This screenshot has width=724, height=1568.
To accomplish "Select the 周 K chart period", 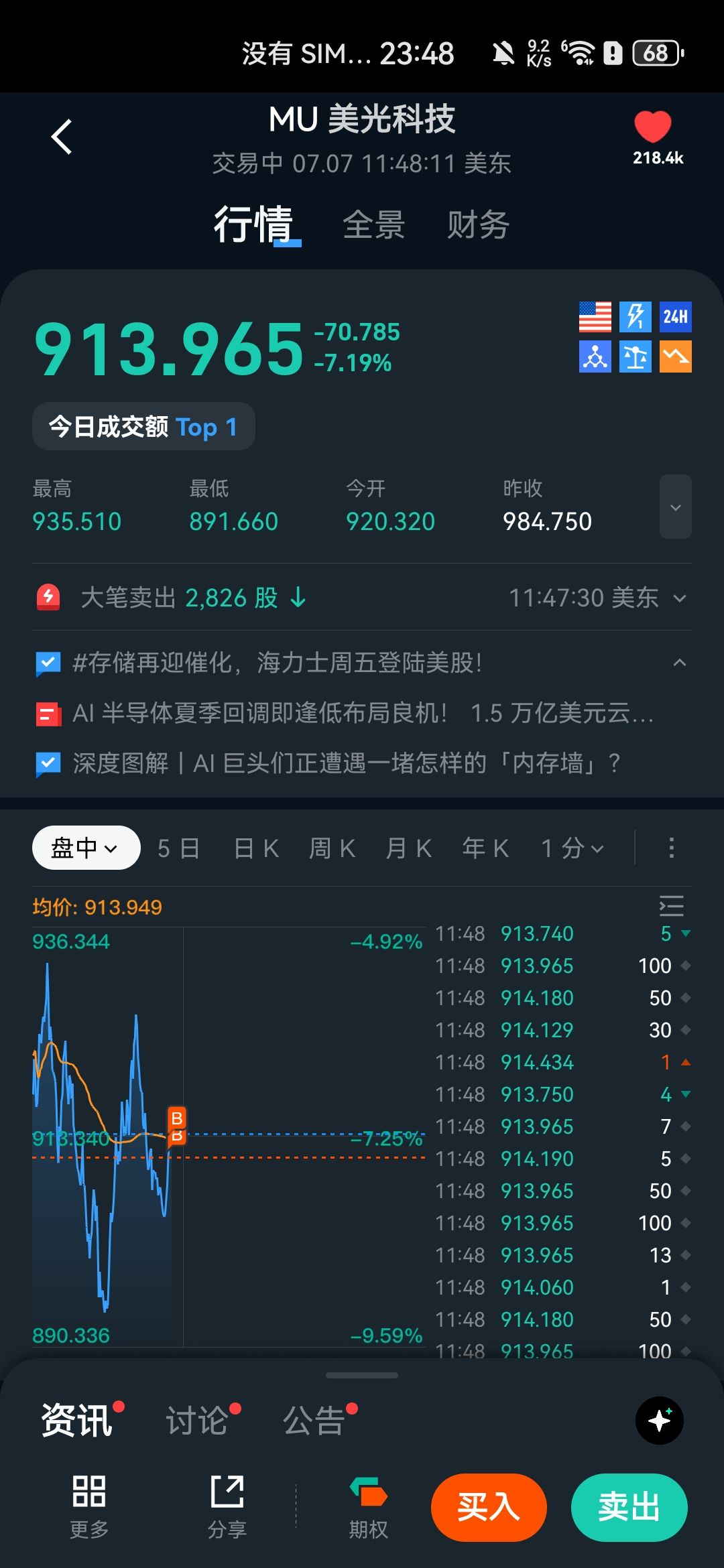I will click(x=332, y=848).
